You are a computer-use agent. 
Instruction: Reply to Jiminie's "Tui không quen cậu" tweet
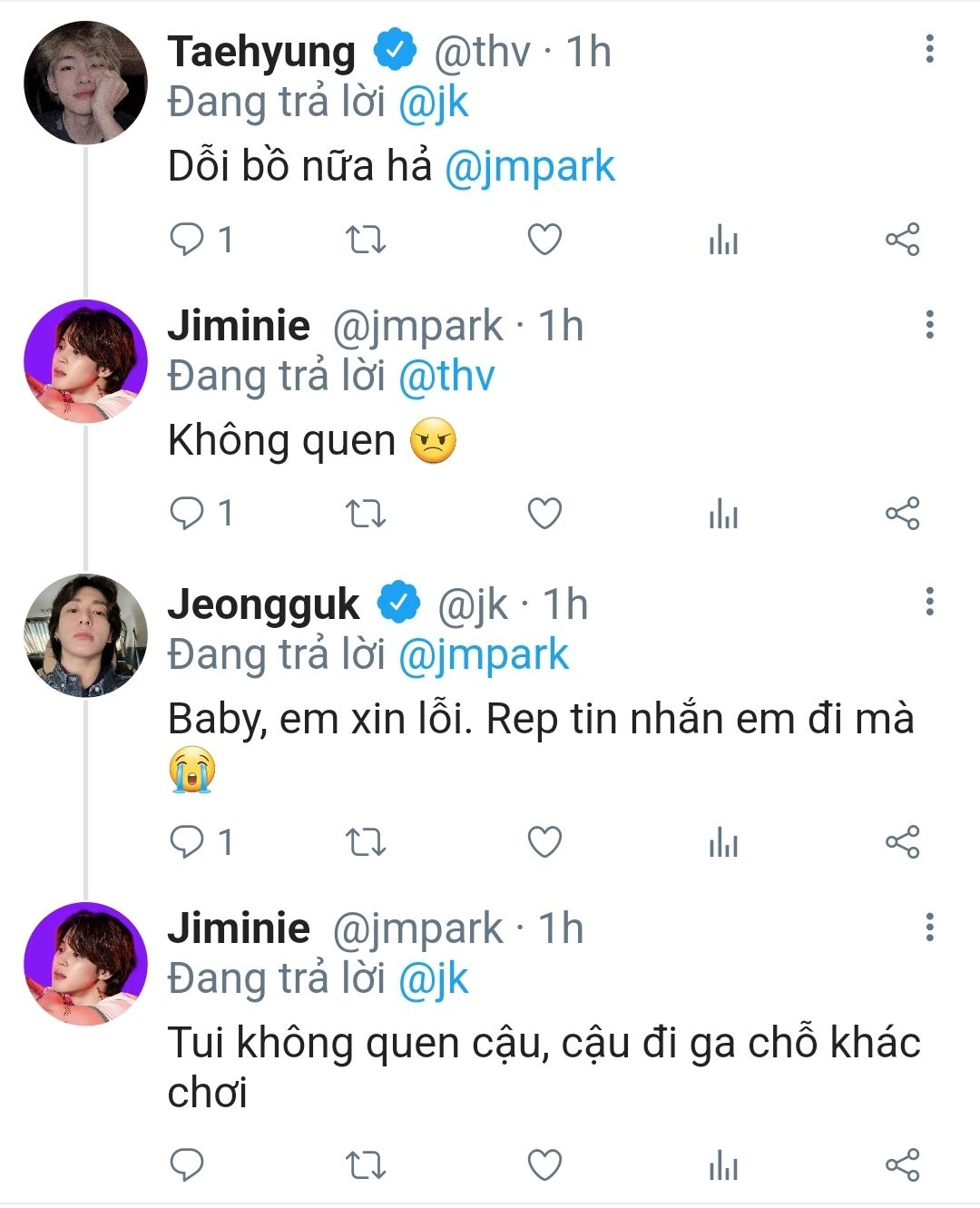(188, 1164)
